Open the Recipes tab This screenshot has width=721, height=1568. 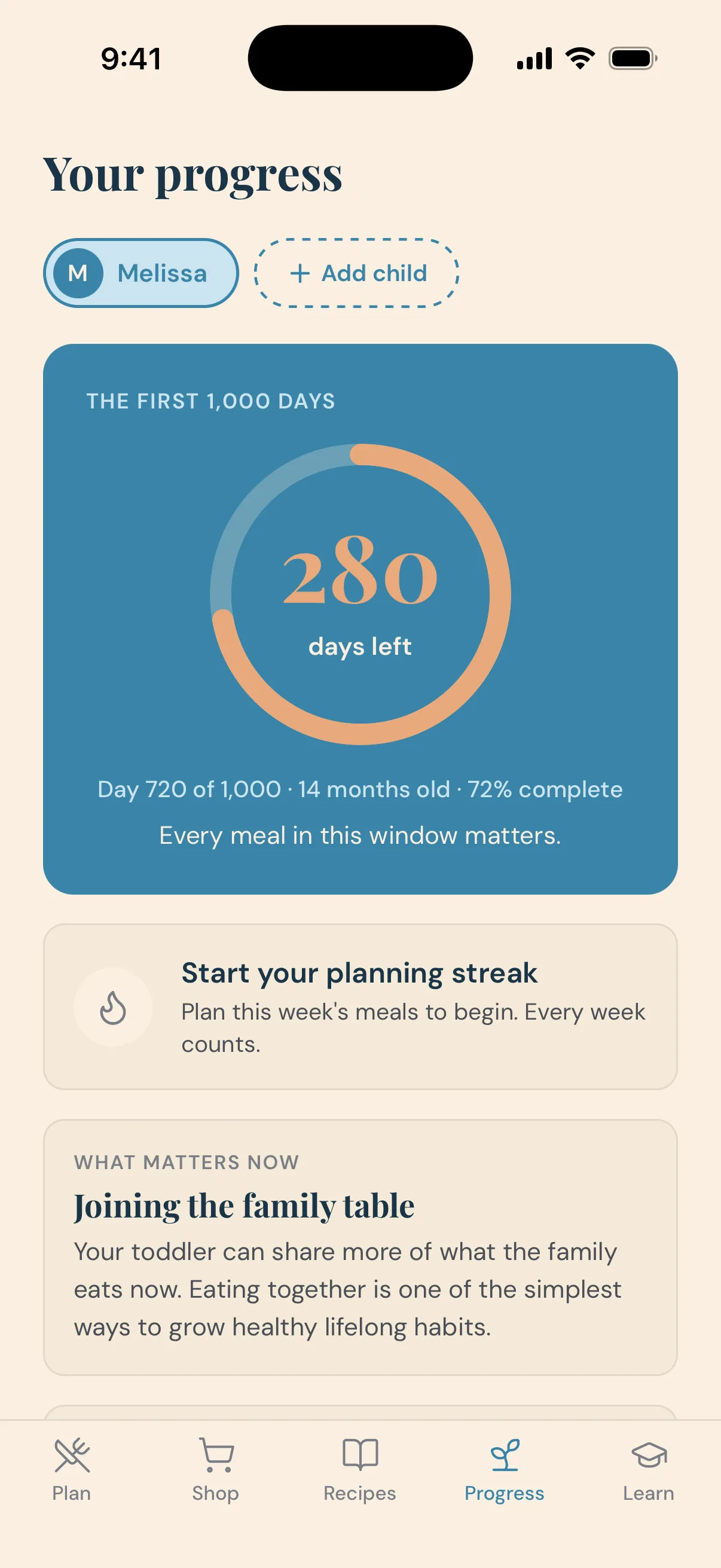(359, 1469)
